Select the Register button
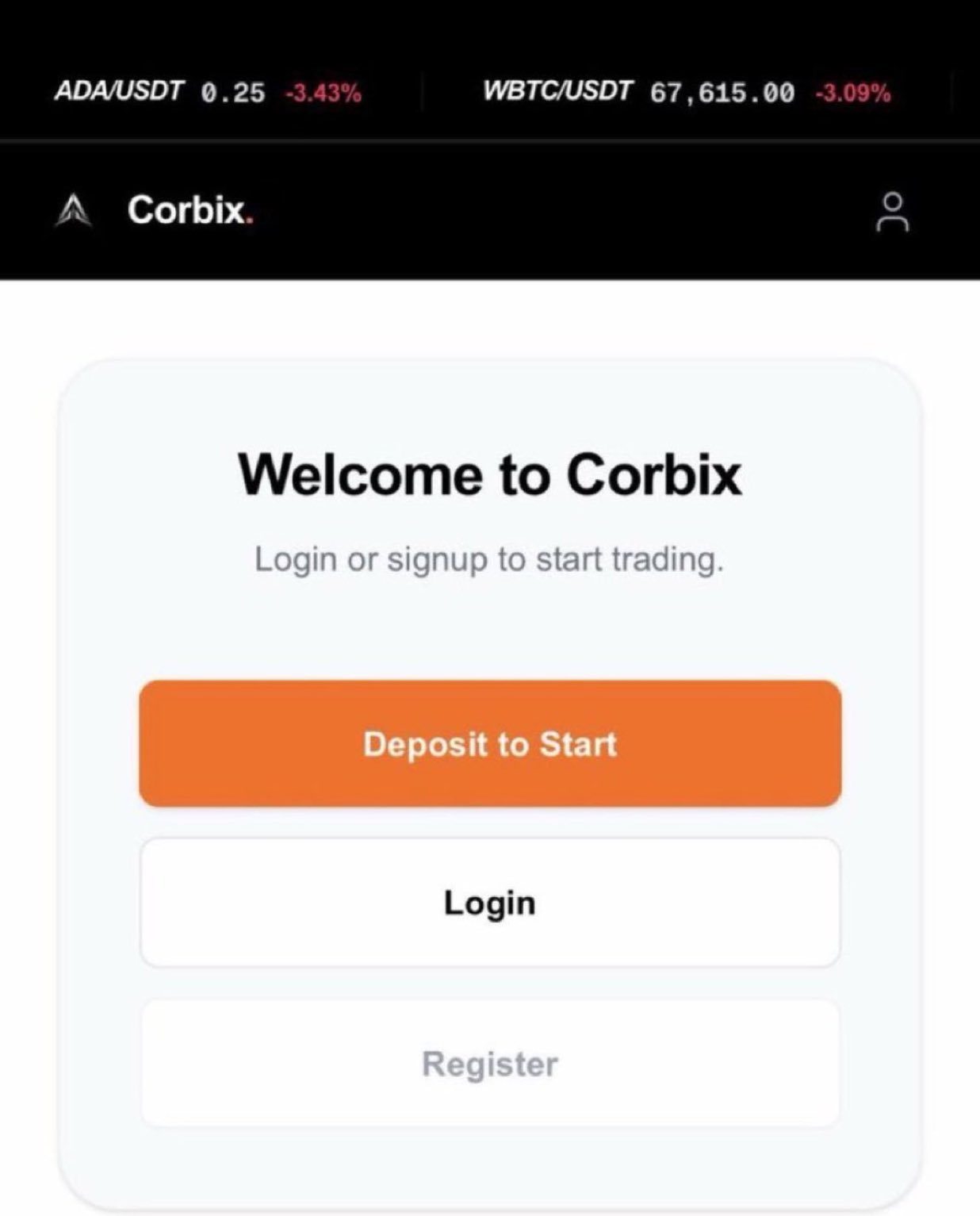The width and height of the screenshot is (980, 1216). [490, 1064]
